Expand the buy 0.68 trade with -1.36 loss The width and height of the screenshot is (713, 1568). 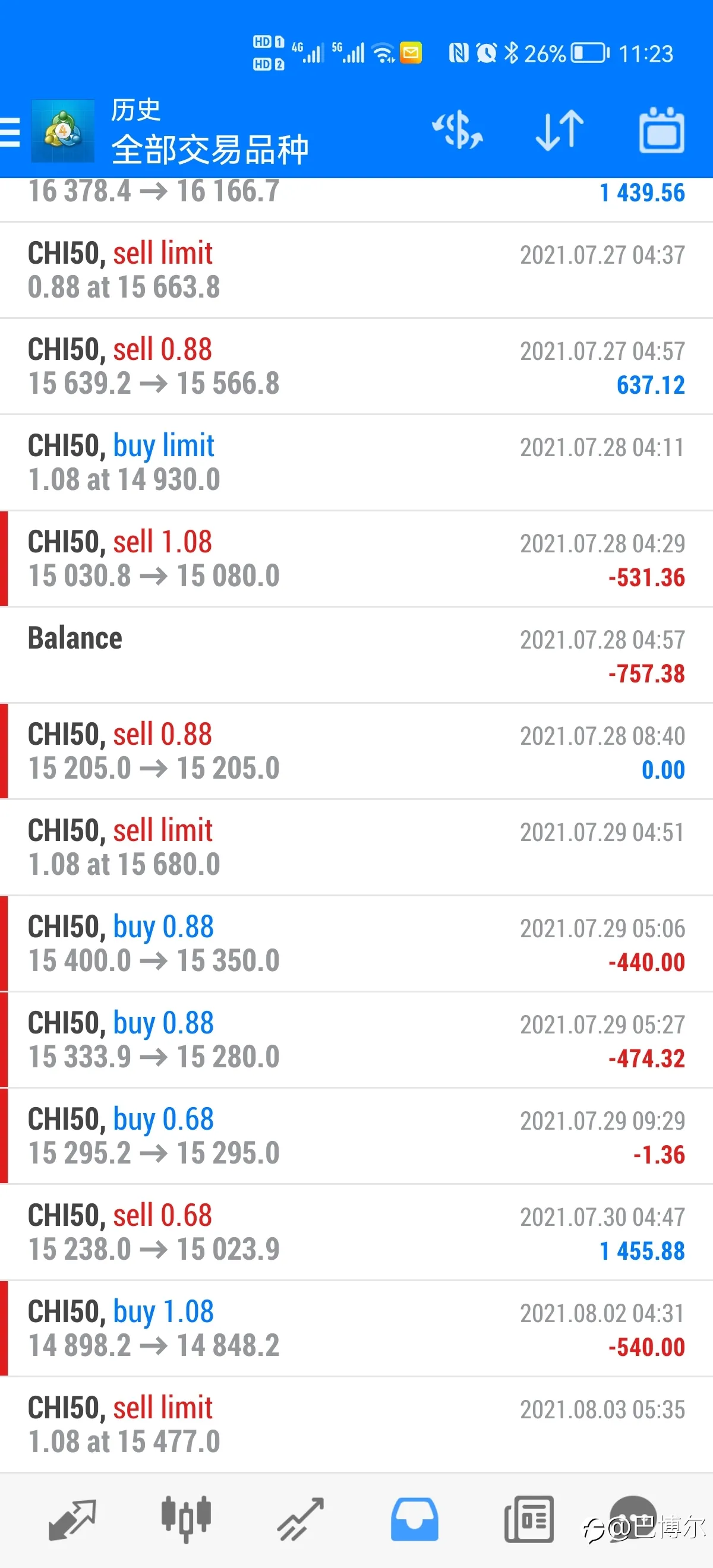tap(356, 1136)
